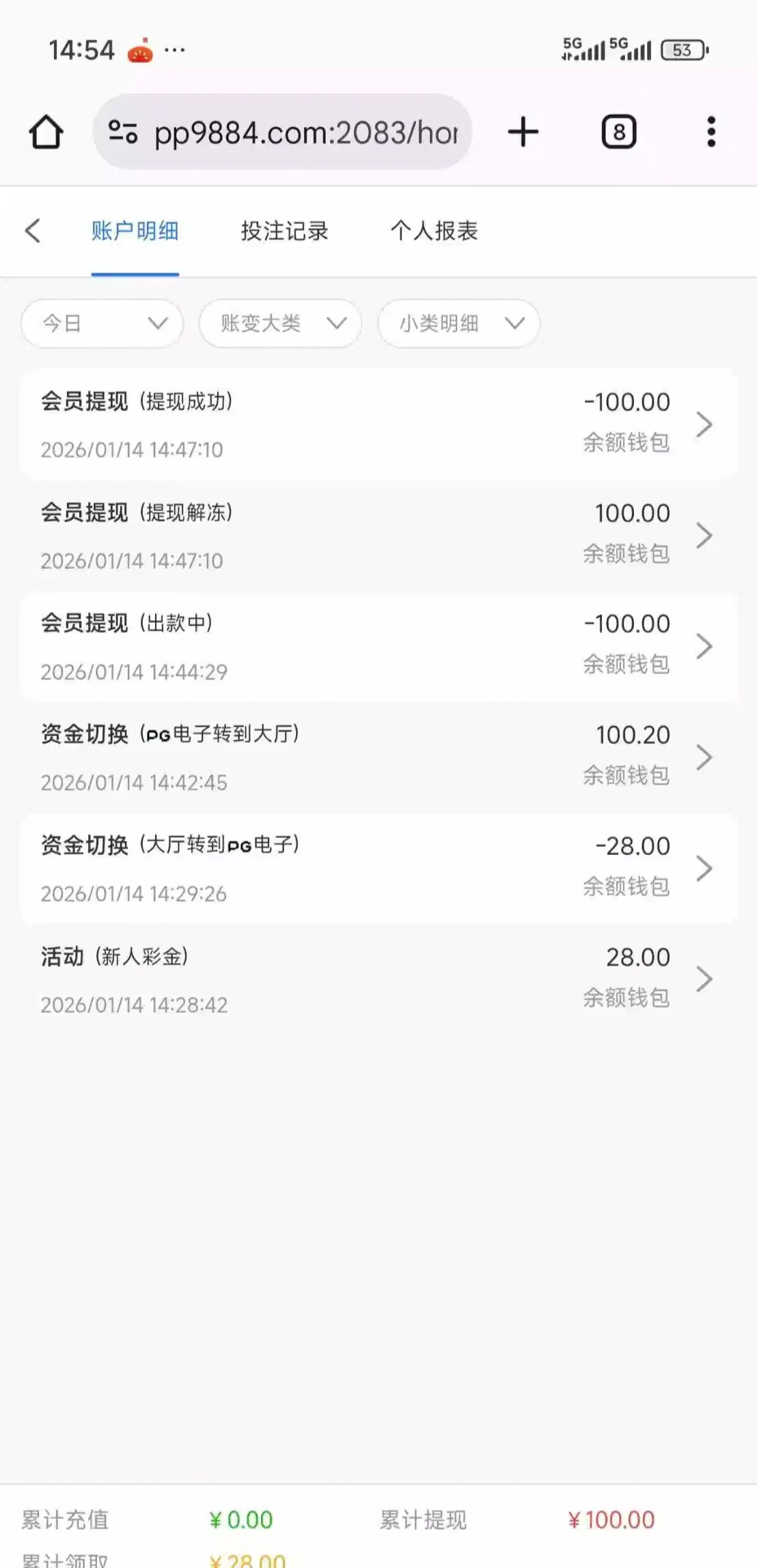This screenshot has width=757, height=1568.
Task: Open the 会员提现 (提现成功) record
Action: click(x=378, y=425)
